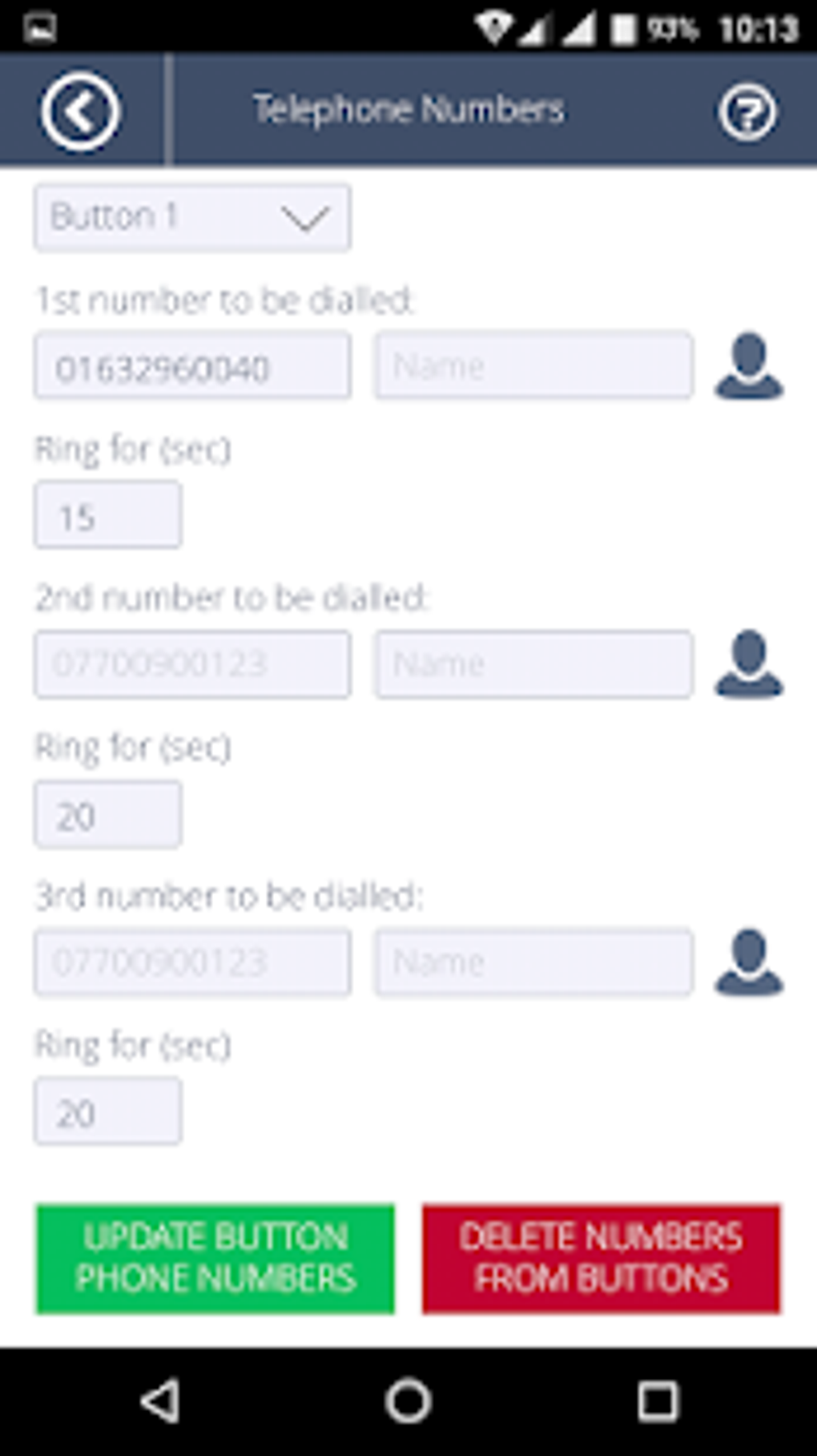
Task: Tap the 3rd number to be dialled field
Action: pyautogui.click(x=192, y=962)
